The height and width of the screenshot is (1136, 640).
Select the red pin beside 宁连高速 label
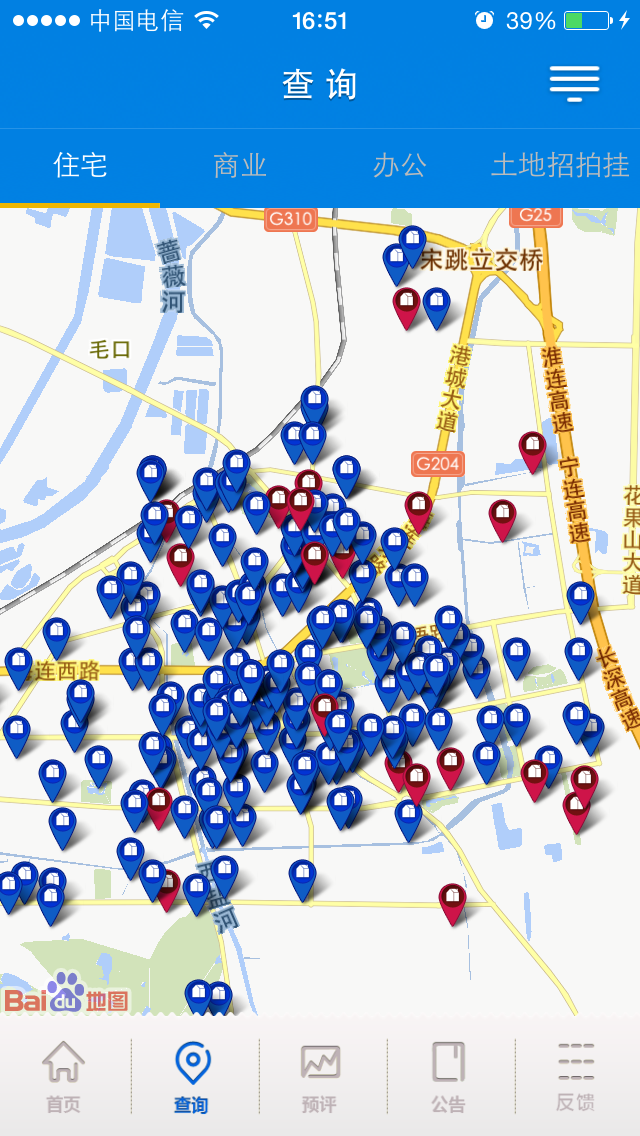pyautogui.click(x=532, y=448)
